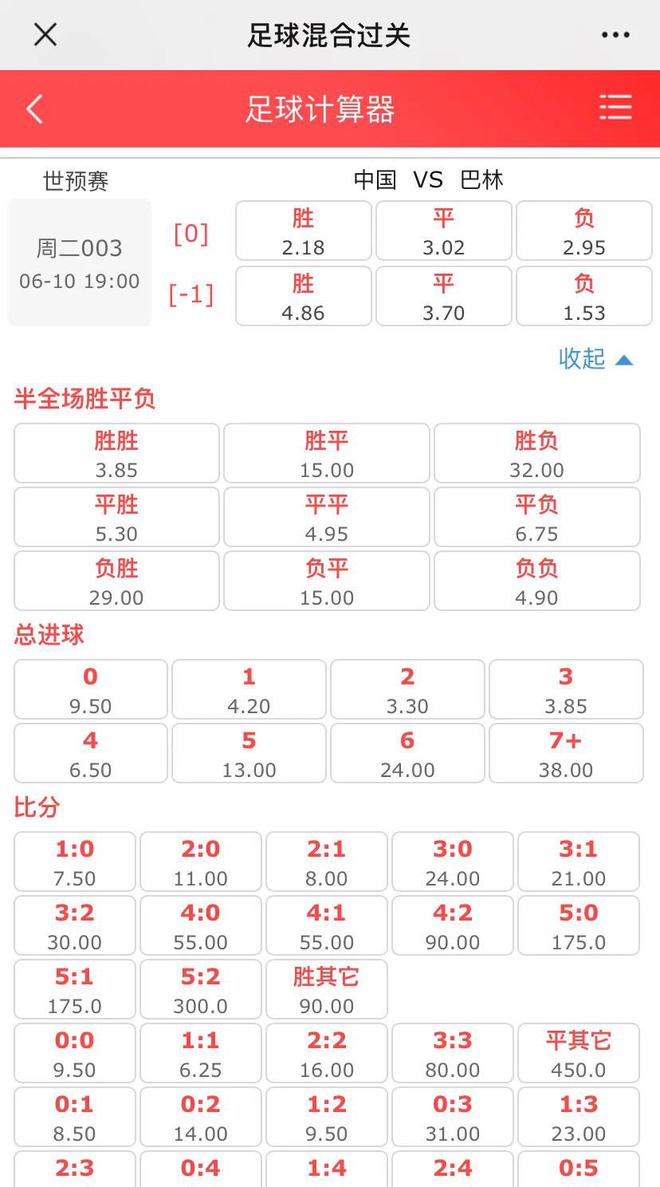Select 胜其它 score option 90.00

[326, 990]
